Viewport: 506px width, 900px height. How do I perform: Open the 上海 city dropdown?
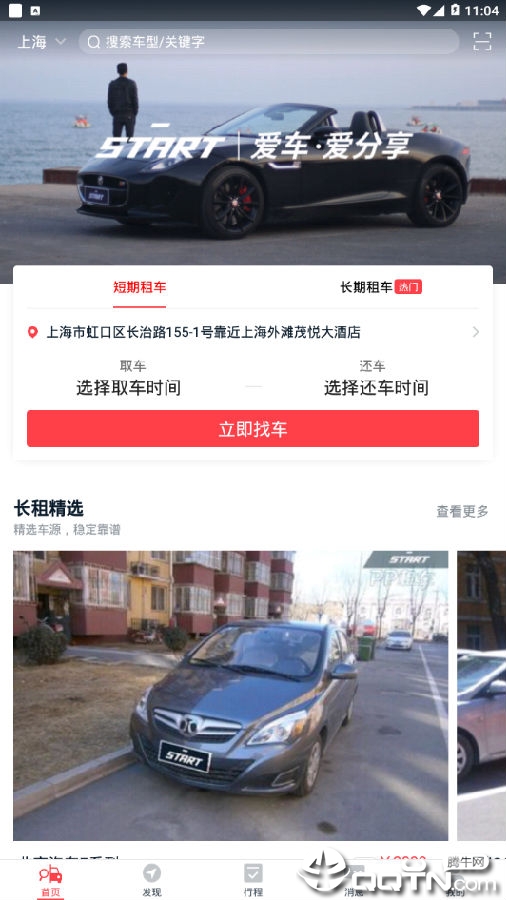pos(41,42)
